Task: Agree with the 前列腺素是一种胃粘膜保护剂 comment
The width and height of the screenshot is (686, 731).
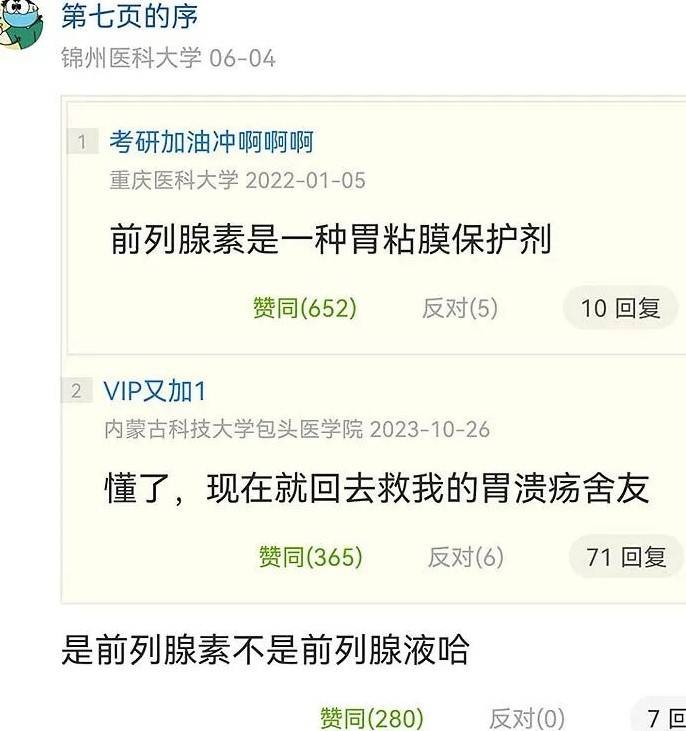Action: [305, 308]
